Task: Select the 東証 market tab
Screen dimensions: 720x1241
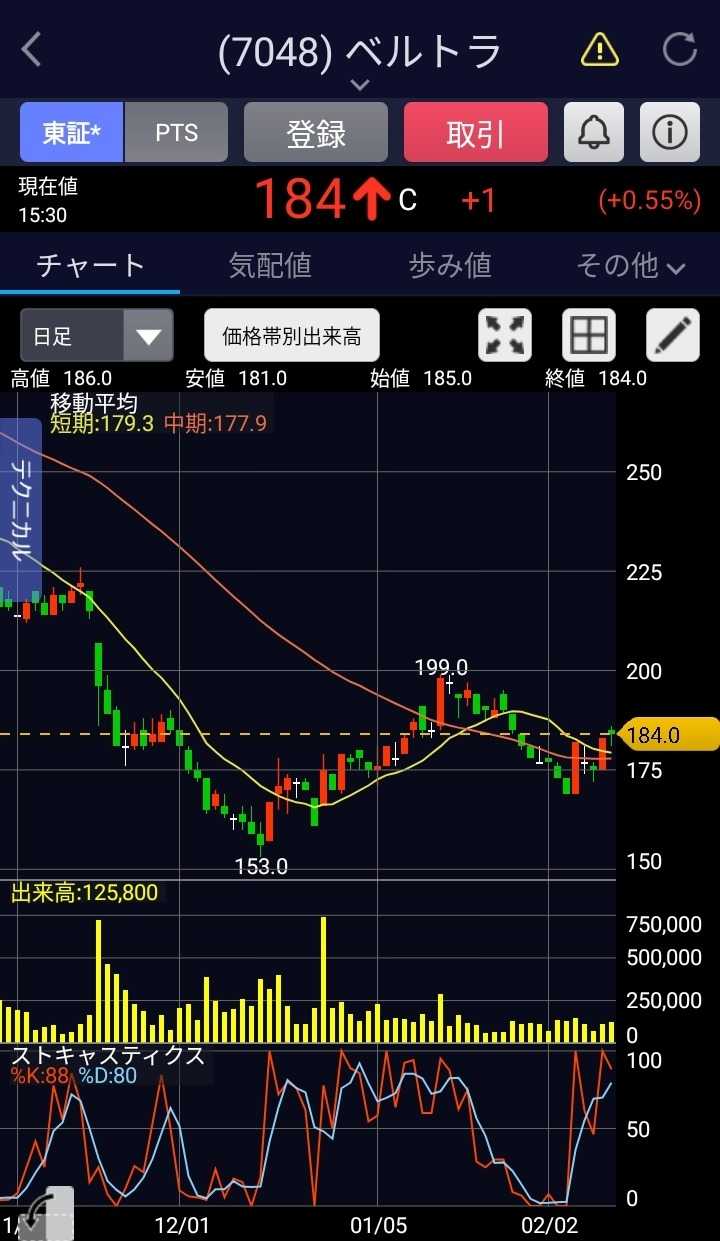Action: point(71,133)
